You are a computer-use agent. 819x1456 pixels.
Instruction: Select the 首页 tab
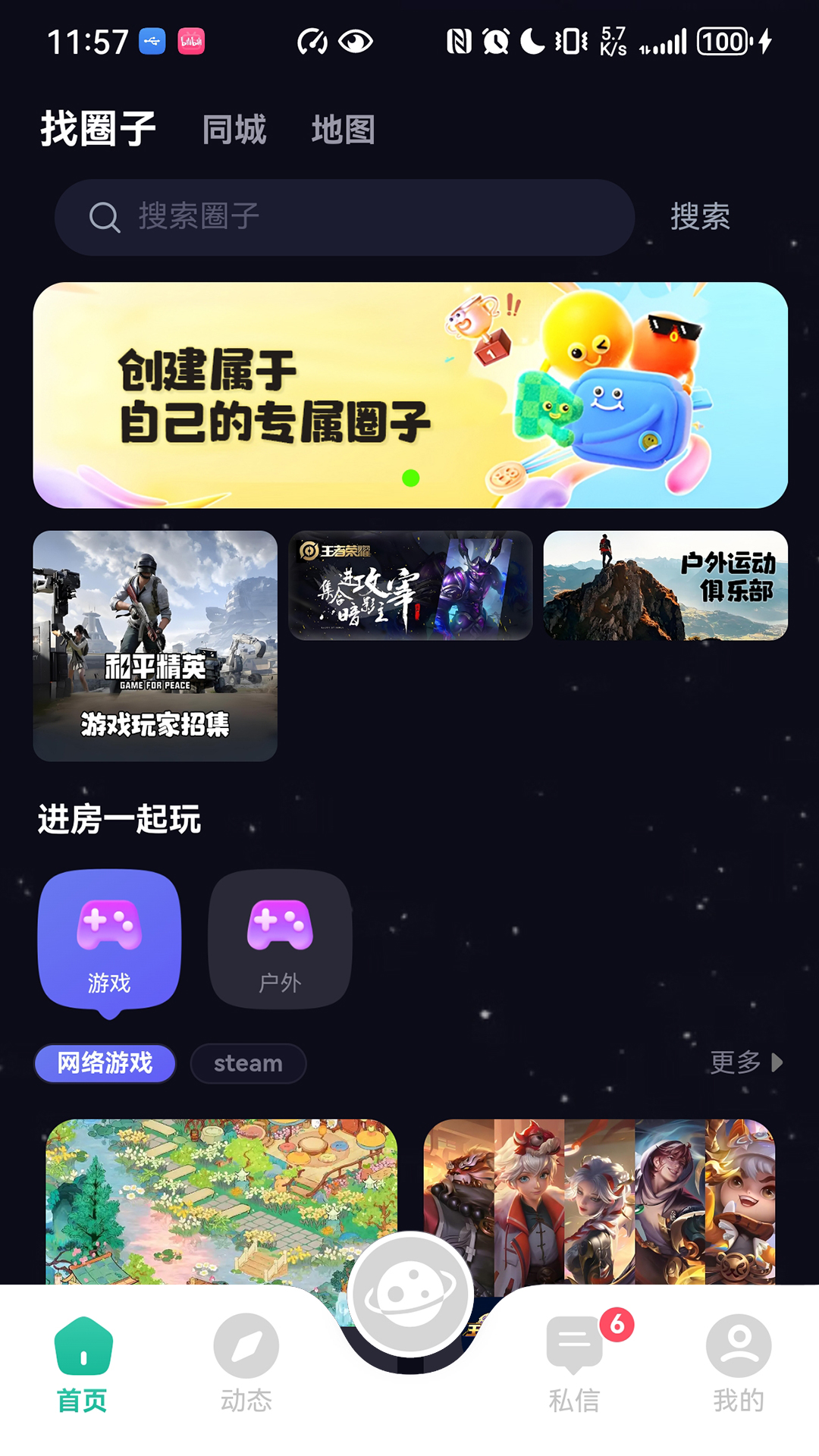pyautogui.click(x=83, y=1363)
